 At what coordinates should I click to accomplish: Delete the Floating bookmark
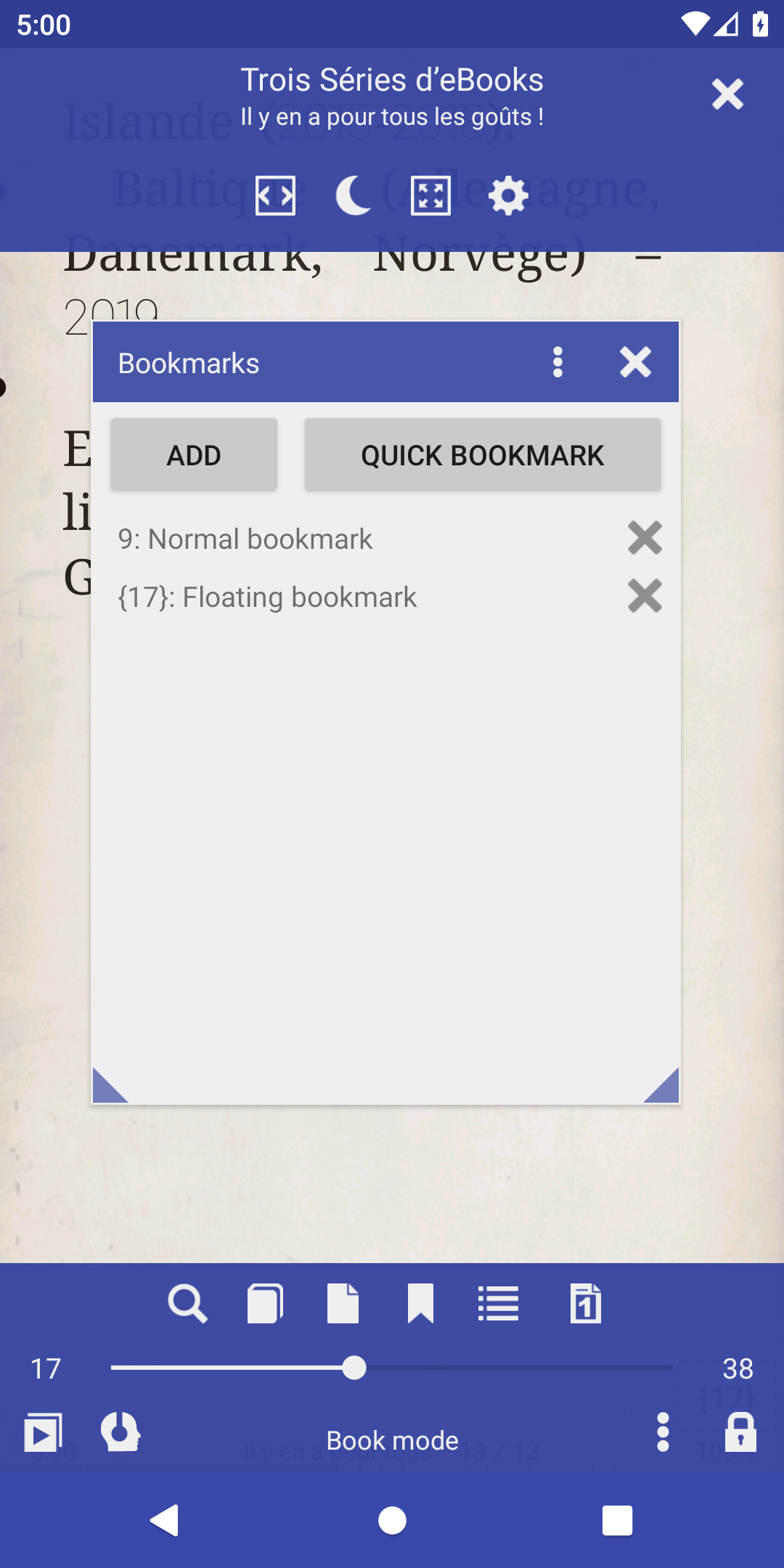coord(645,596)
